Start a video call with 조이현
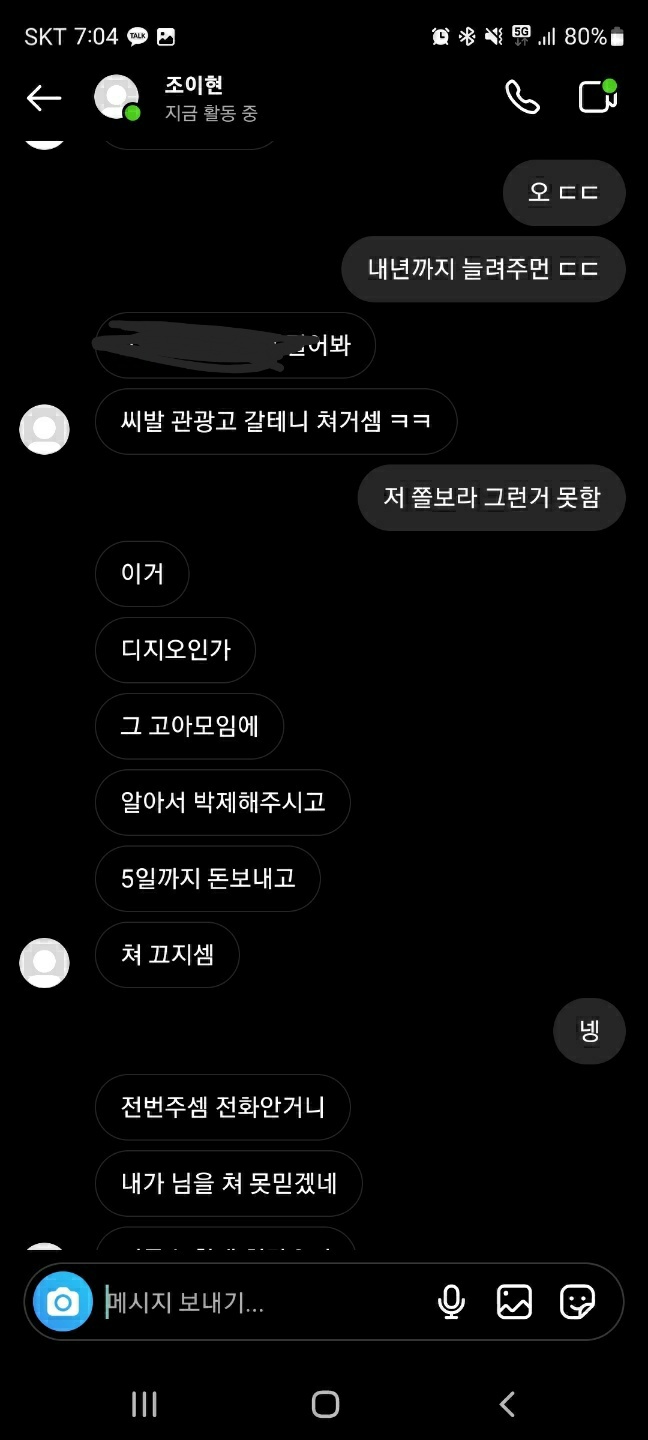 point(597,97)
